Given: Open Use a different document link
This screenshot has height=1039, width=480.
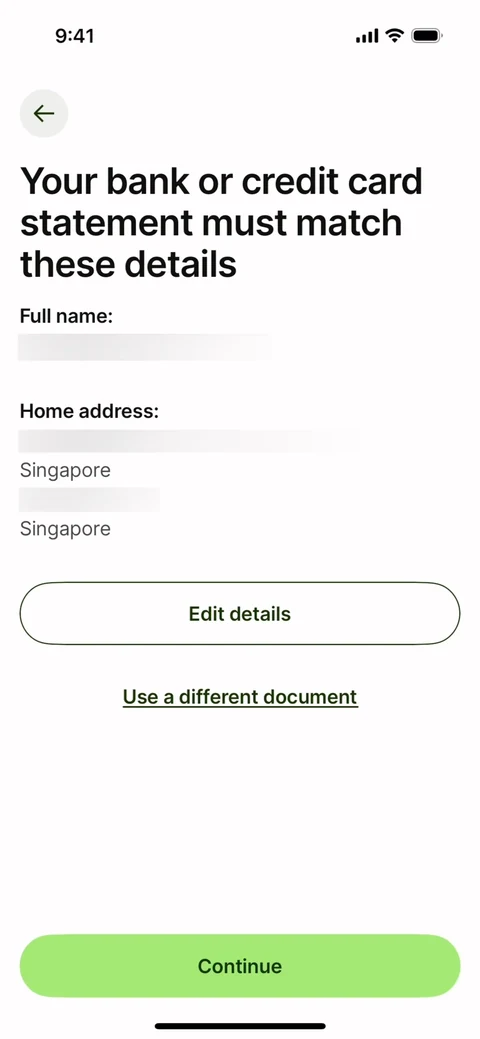Looking at the screenshot, I should coord(240,697).
